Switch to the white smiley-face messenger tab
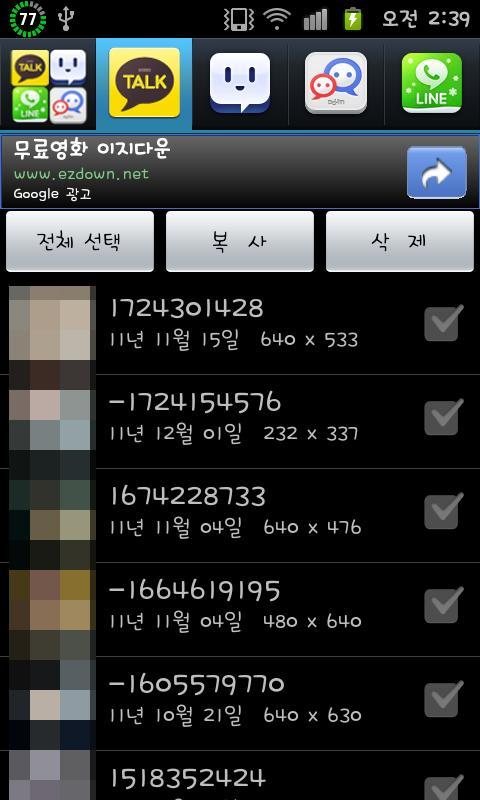480x800 pixels. pos(240,84)
